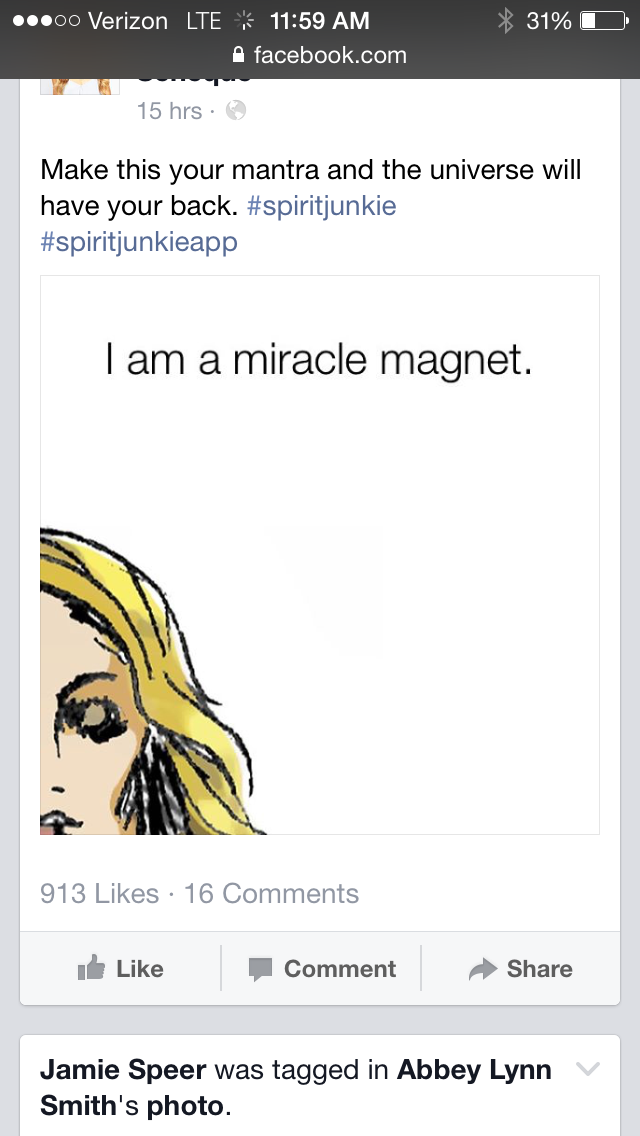Open the "I am a miracle magnet" photo

pos(320,554)
